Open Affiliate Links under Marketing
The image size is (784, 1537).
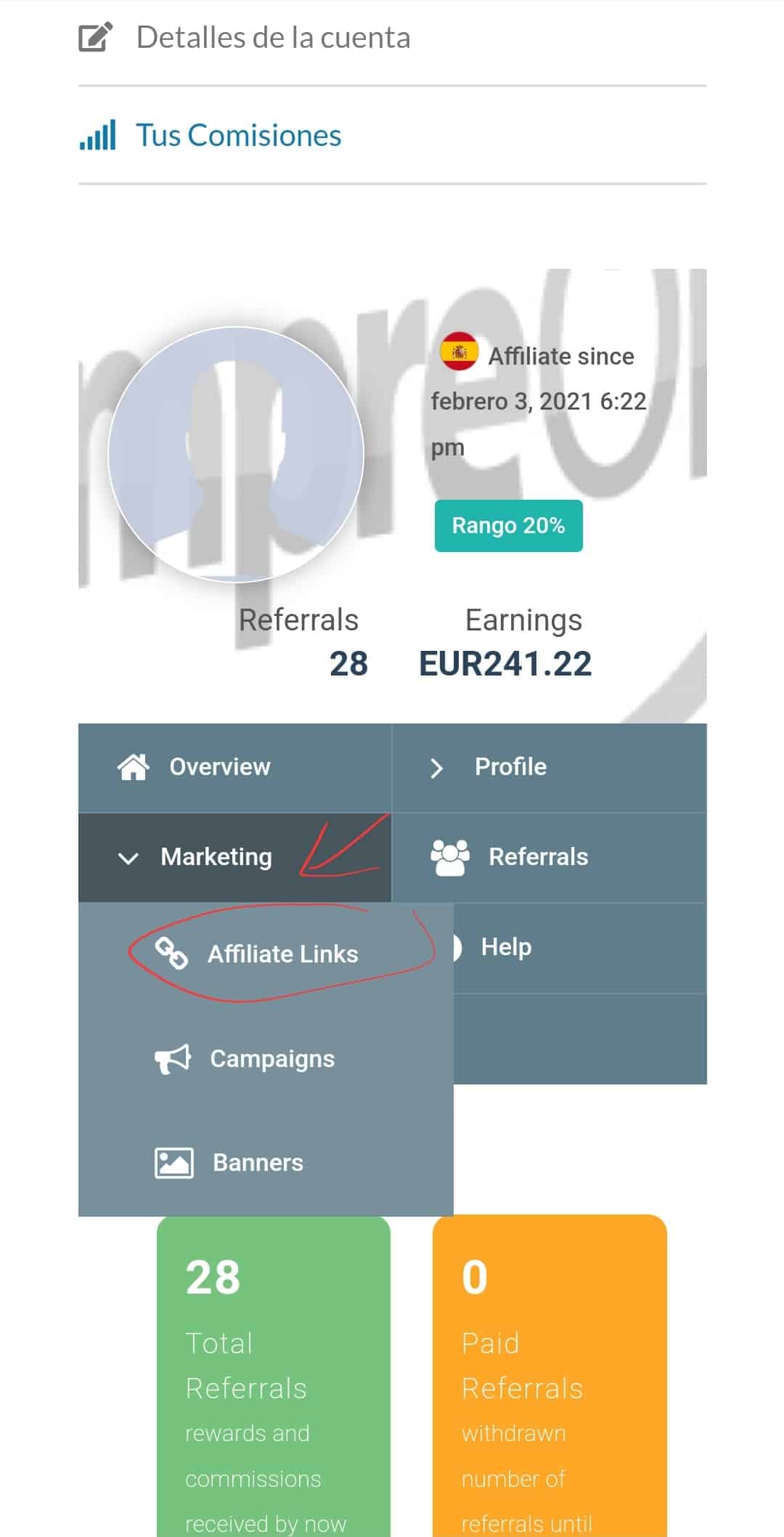coord(282,954)
